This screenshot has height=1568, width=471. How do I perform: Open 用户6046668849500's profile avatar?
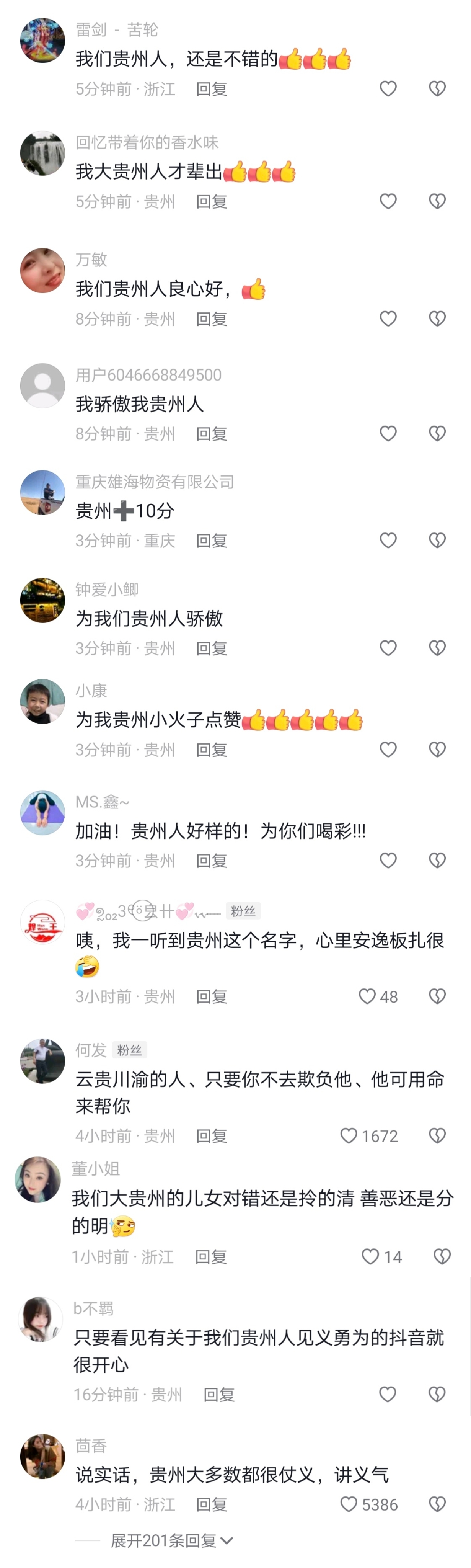[42, 386]
